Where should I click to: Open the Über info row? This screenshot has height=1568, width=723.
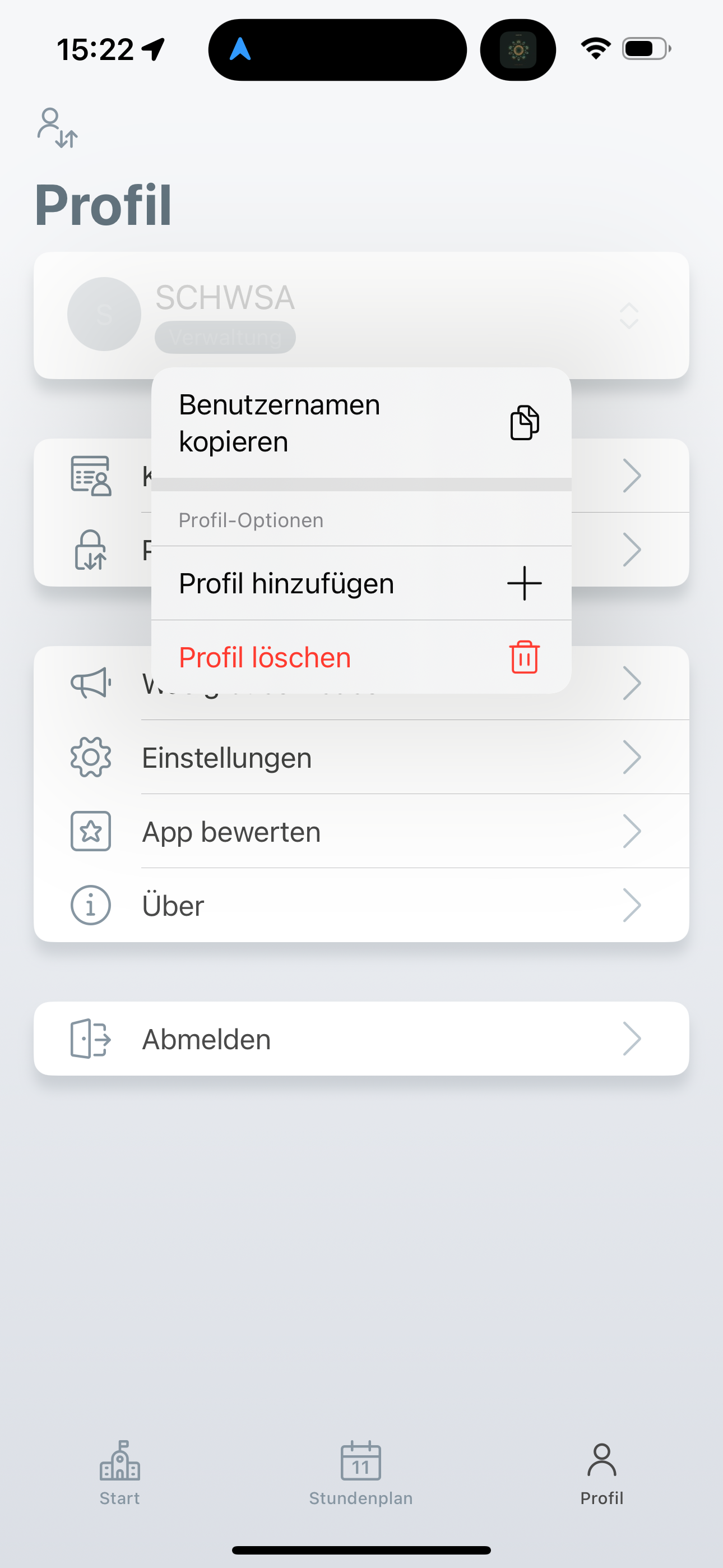coord(360,905)
